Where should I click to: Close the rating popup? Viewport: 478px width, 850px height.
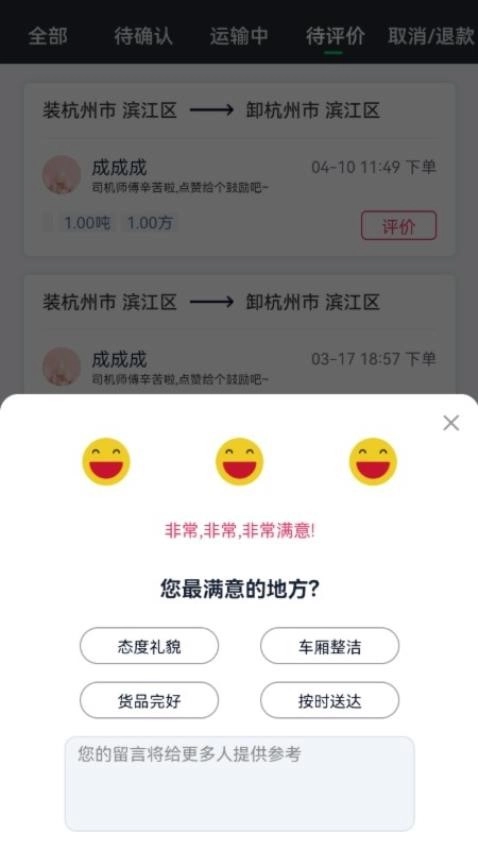[x=451, y=423]
